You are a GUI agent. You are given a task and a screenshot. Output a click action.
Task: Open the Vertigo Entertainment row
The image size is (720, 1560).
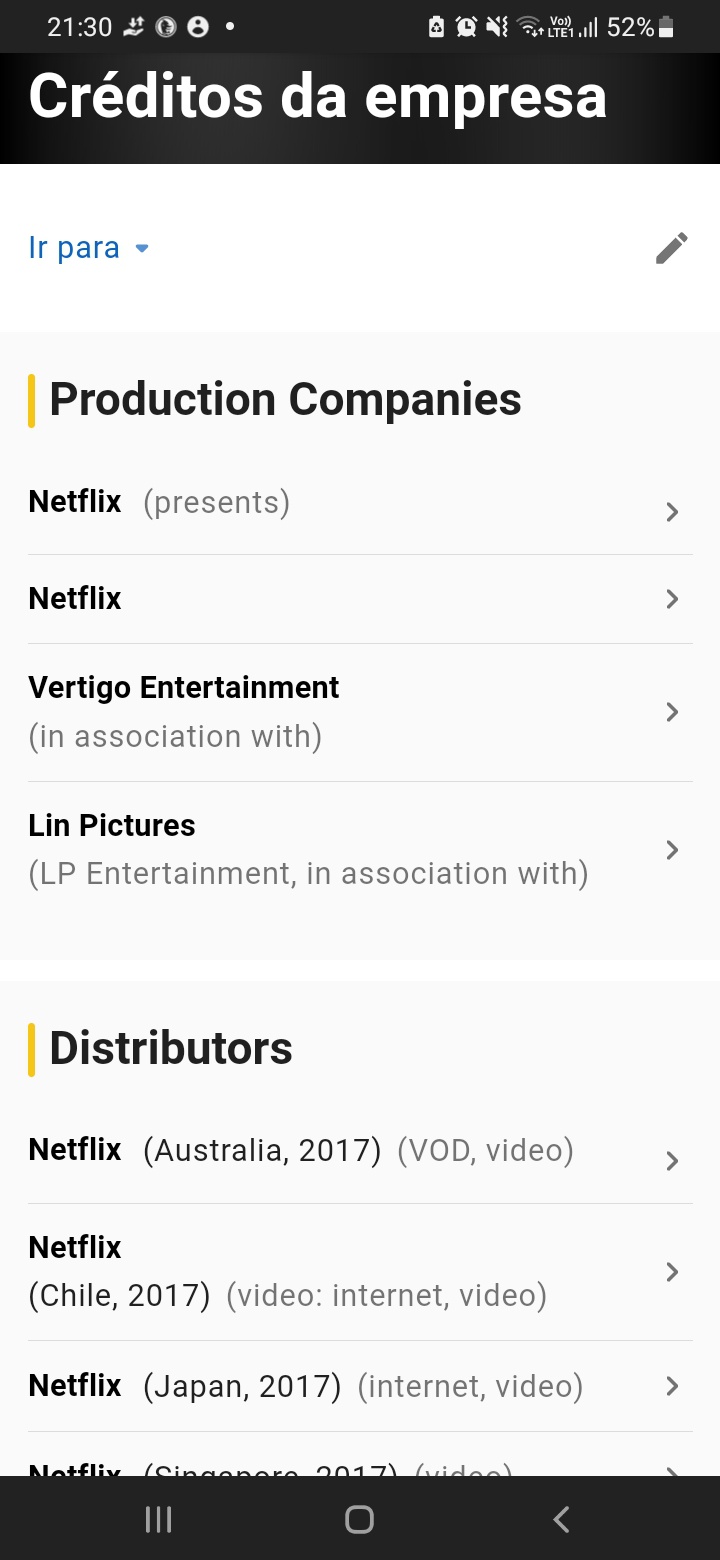(x=360, y=712)
